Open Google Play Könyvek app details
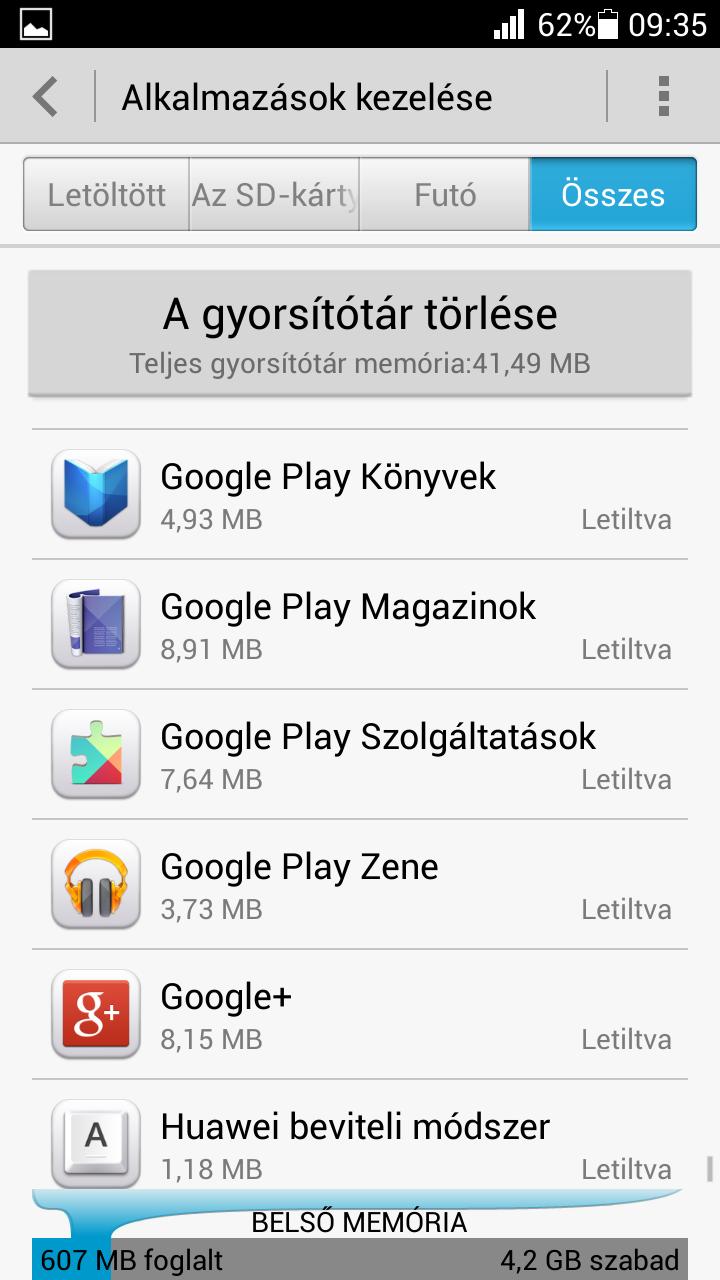 pyautogui.click(x=360, y=495)
